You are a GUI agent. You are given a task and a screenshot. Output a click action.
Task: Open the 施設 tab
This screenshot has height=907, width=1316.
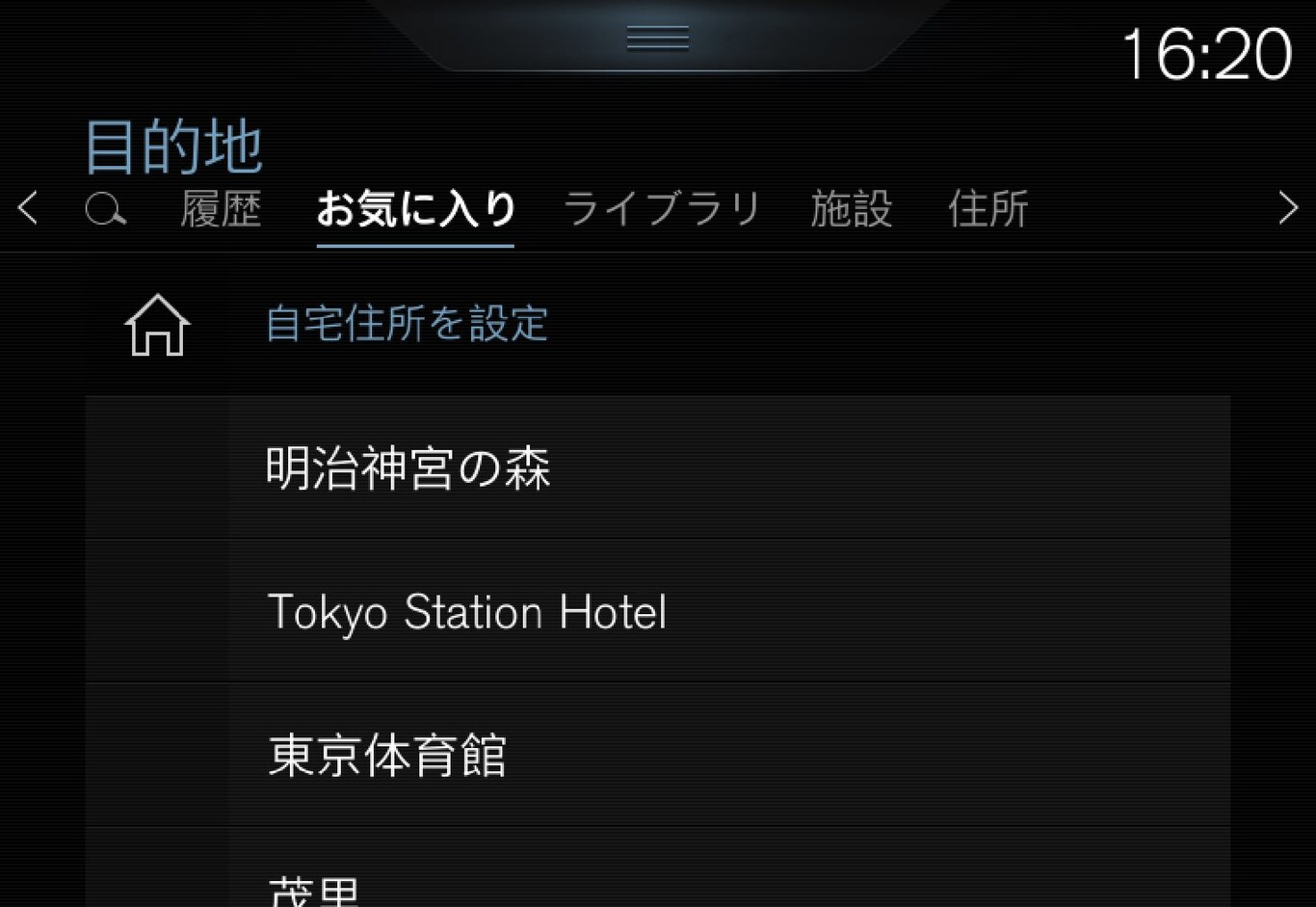pyautogui.click(x=852, y=208)
